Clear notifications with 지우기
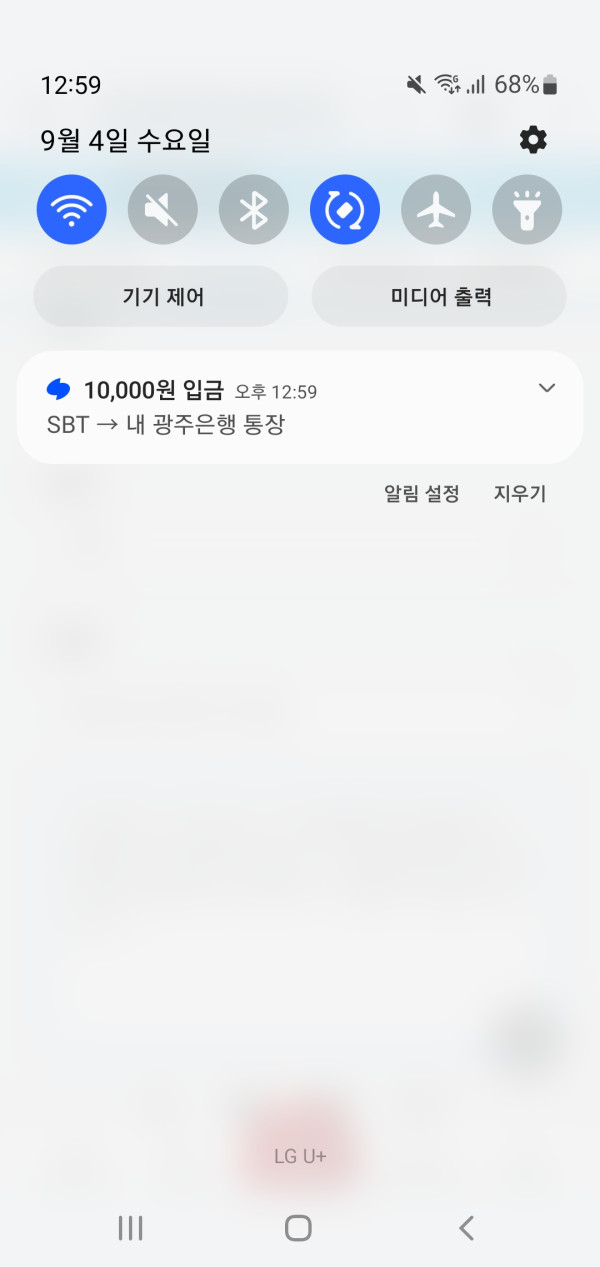Image resolution: width=600 pixels, height=1267 pixels. click(520, 493)
